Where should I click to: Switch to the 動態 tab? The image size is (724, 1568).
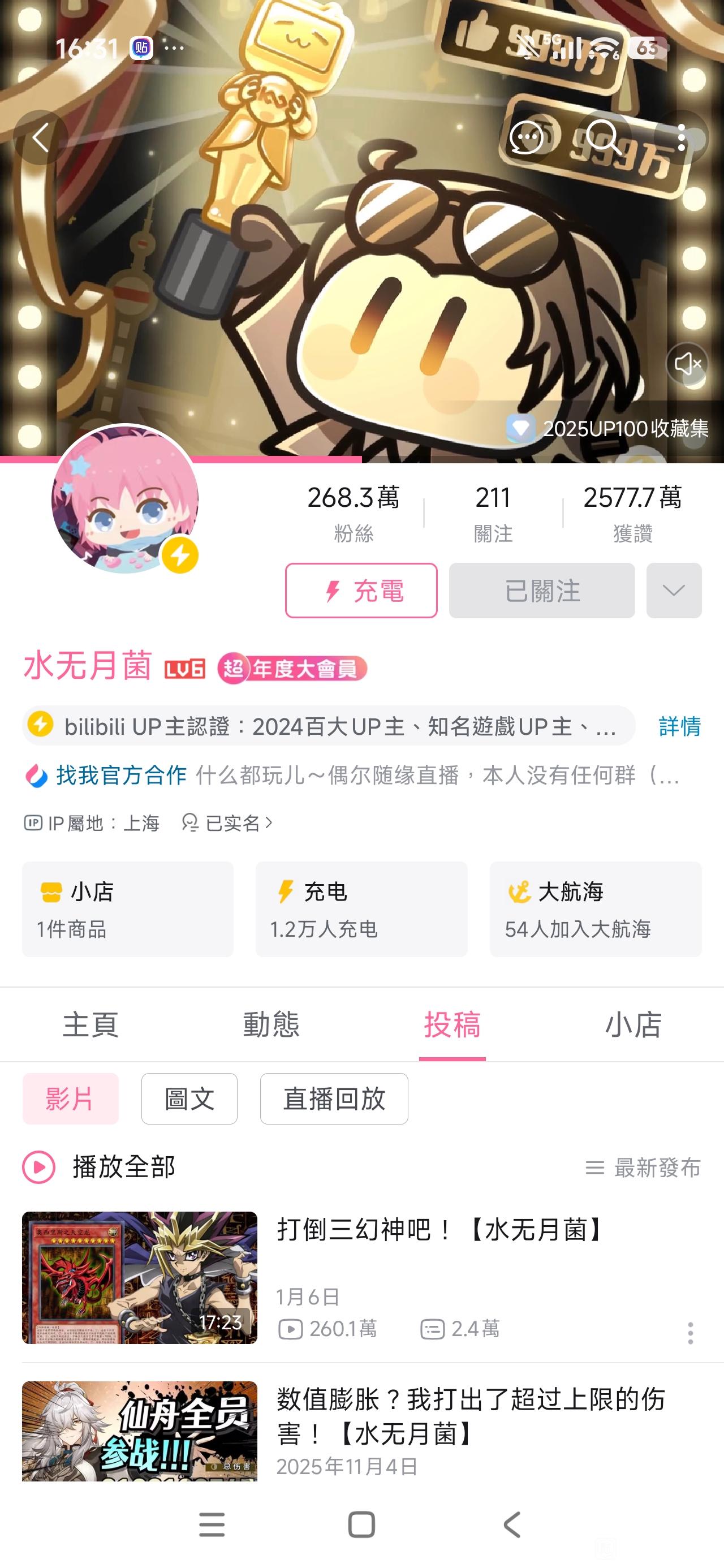271,1024
